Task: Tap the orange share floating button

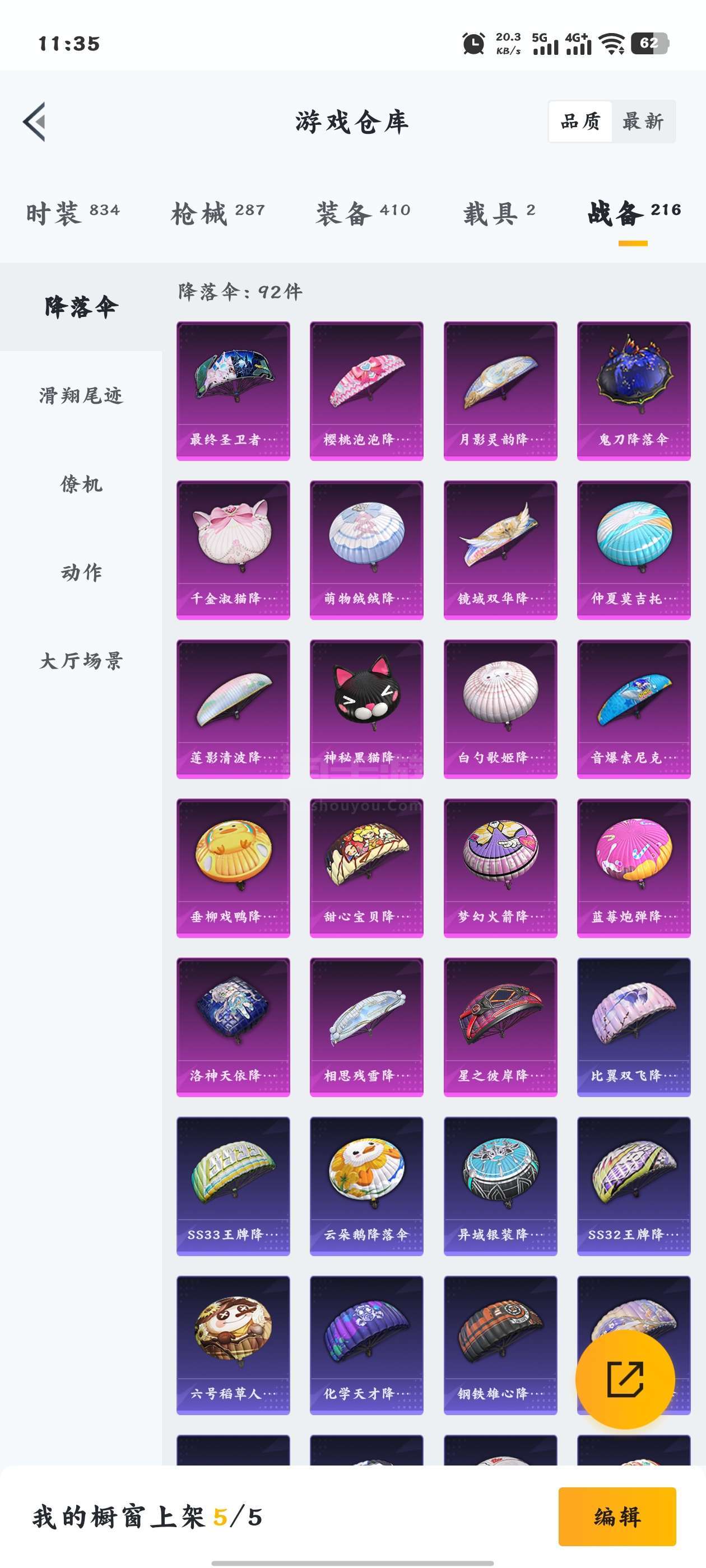Action: click(625, 1379)
